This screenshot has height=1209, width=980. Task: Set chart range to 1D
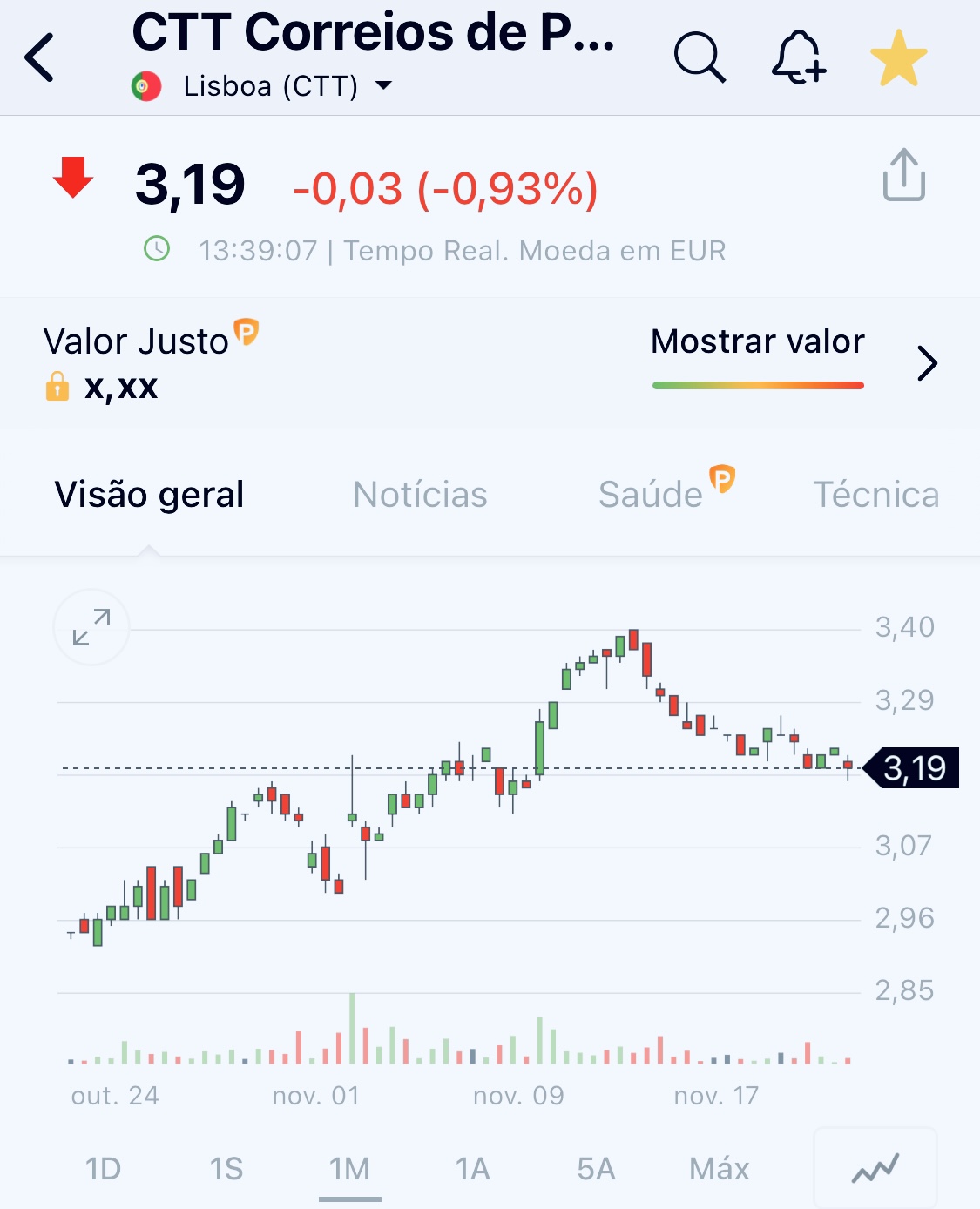(103, 1168)
